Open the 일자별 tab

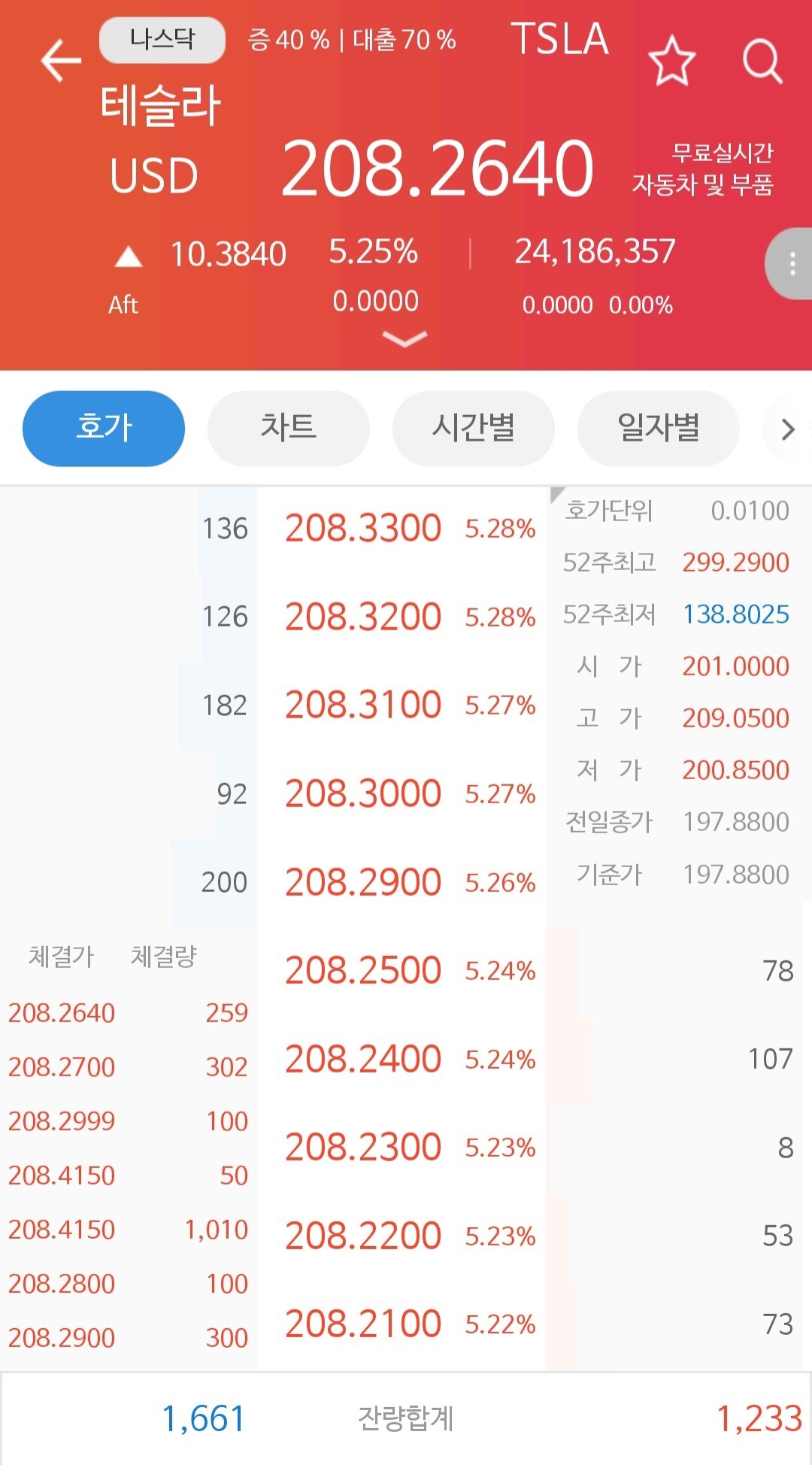pyautogui.click(x=659, y=428)
